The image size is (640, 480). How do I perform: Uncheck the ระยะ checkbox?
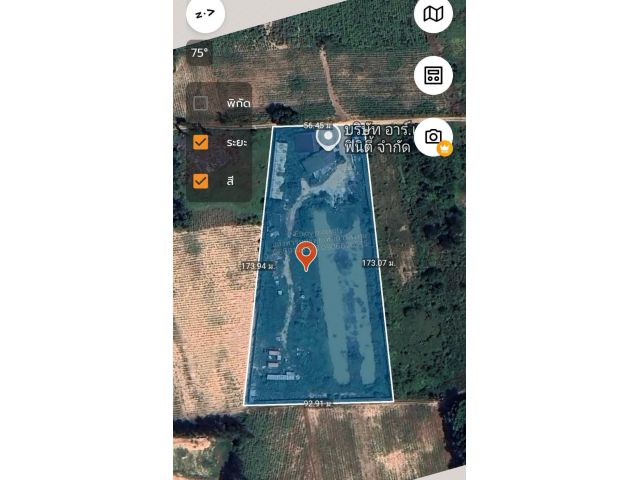201,142
